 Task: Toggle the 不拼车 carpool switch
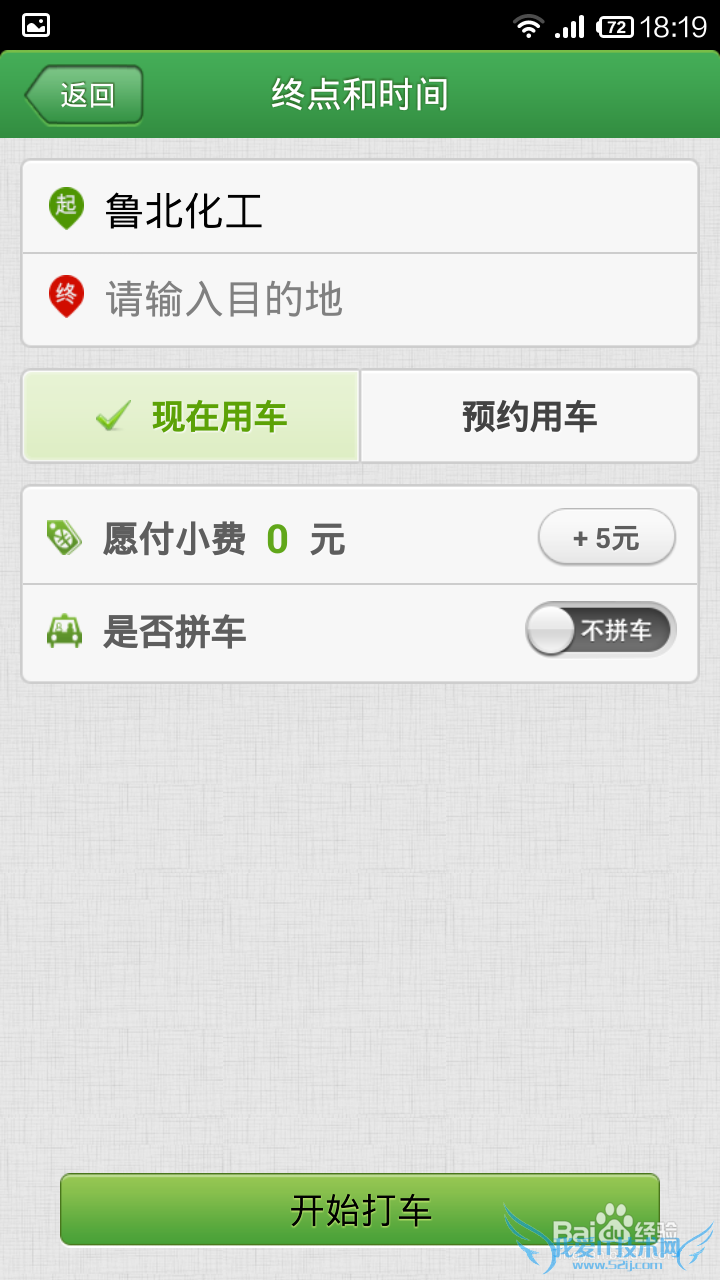[x=601, y=630]
